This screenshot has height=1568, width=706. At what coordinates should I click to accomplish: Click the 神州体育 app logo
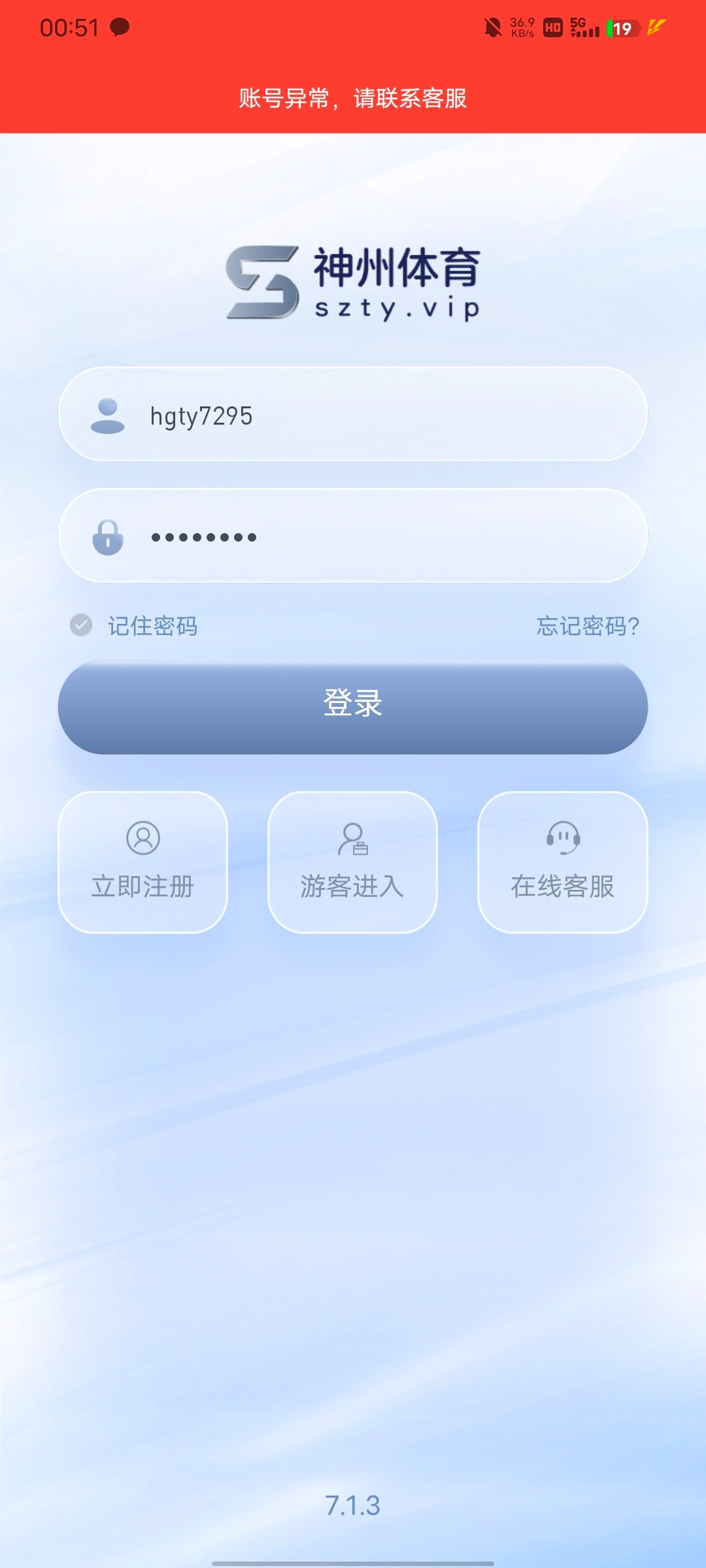[x=353, y=281]
